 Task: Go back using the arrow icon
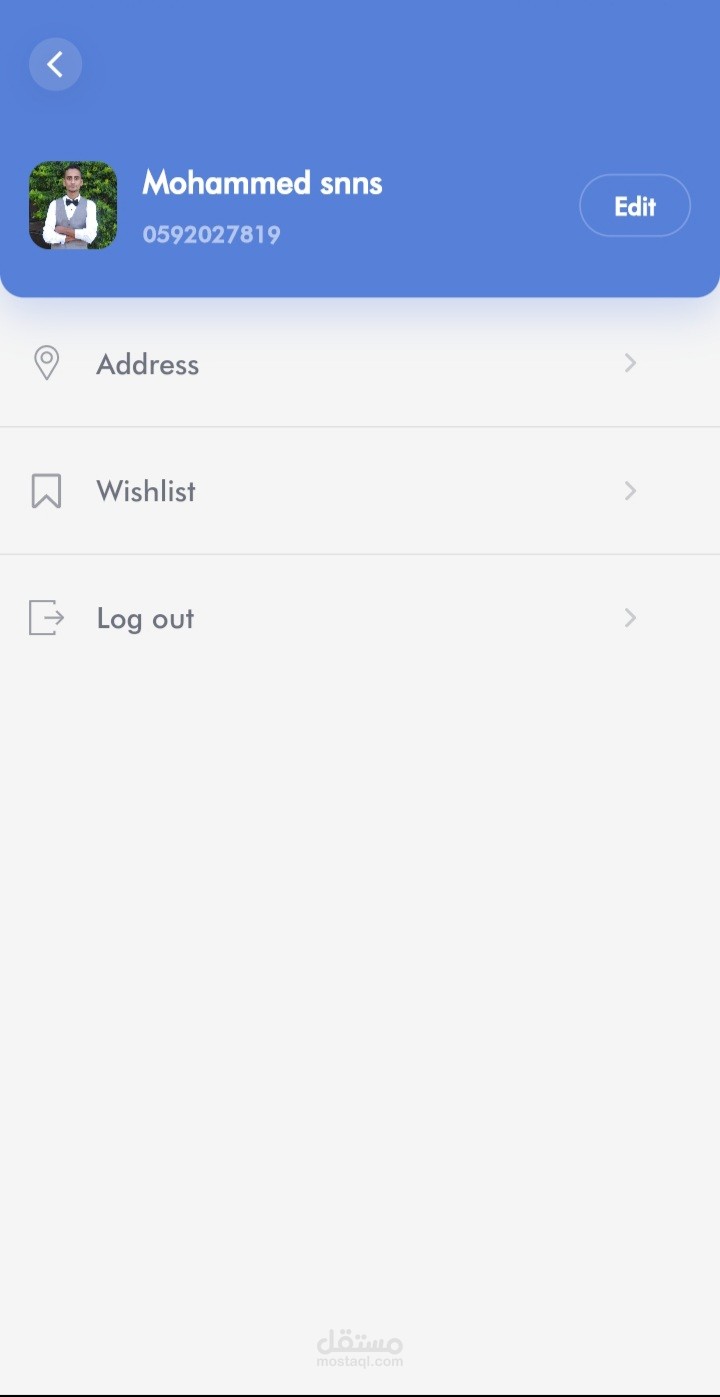[x=55, y=65]
